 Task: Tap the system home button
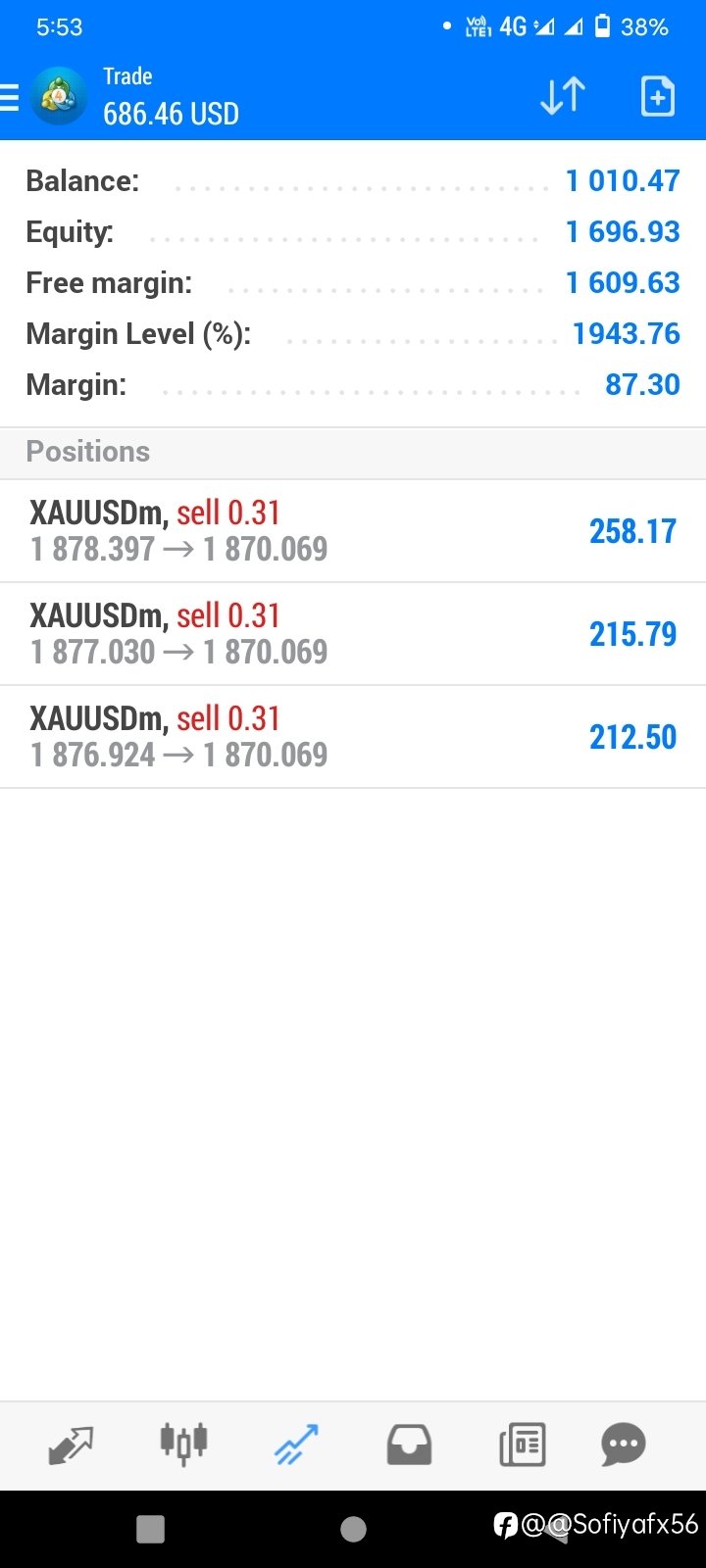click(x=353, y=1529)
